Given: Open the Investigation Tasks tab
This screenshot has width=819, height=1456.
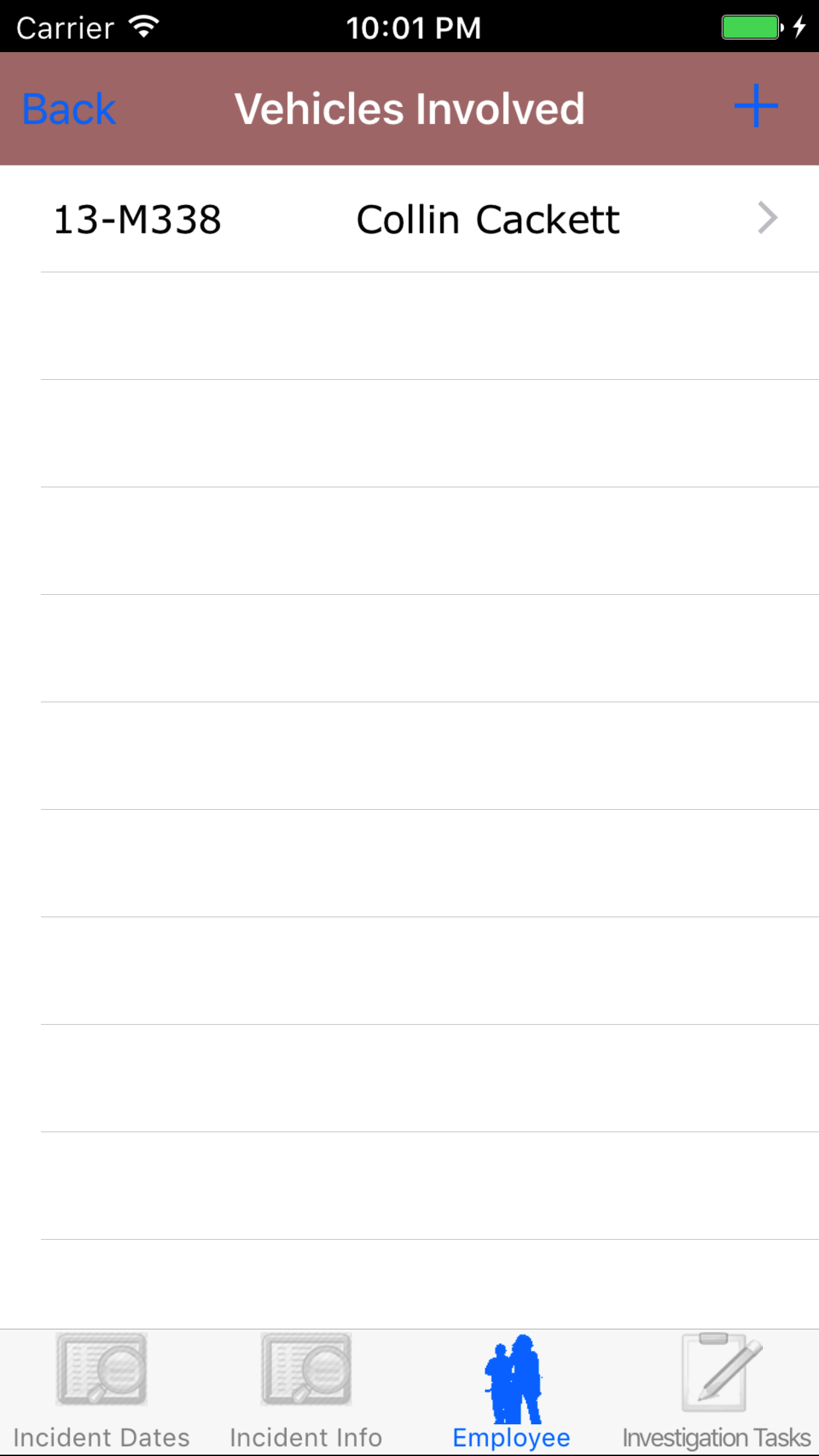Looking at the screenshot, I should click(716, 1391).
